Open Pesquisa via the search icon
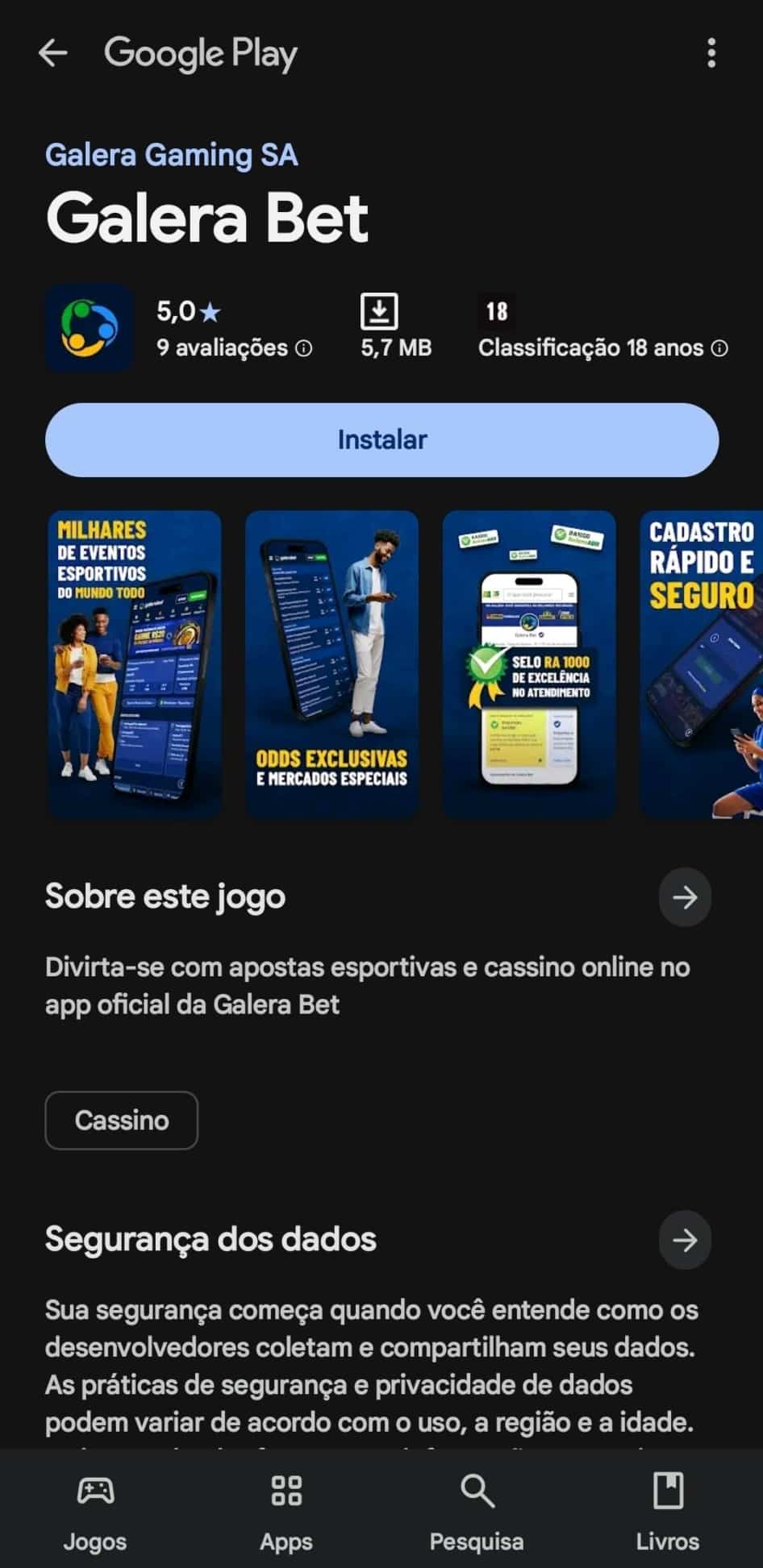 point(476,1492)
